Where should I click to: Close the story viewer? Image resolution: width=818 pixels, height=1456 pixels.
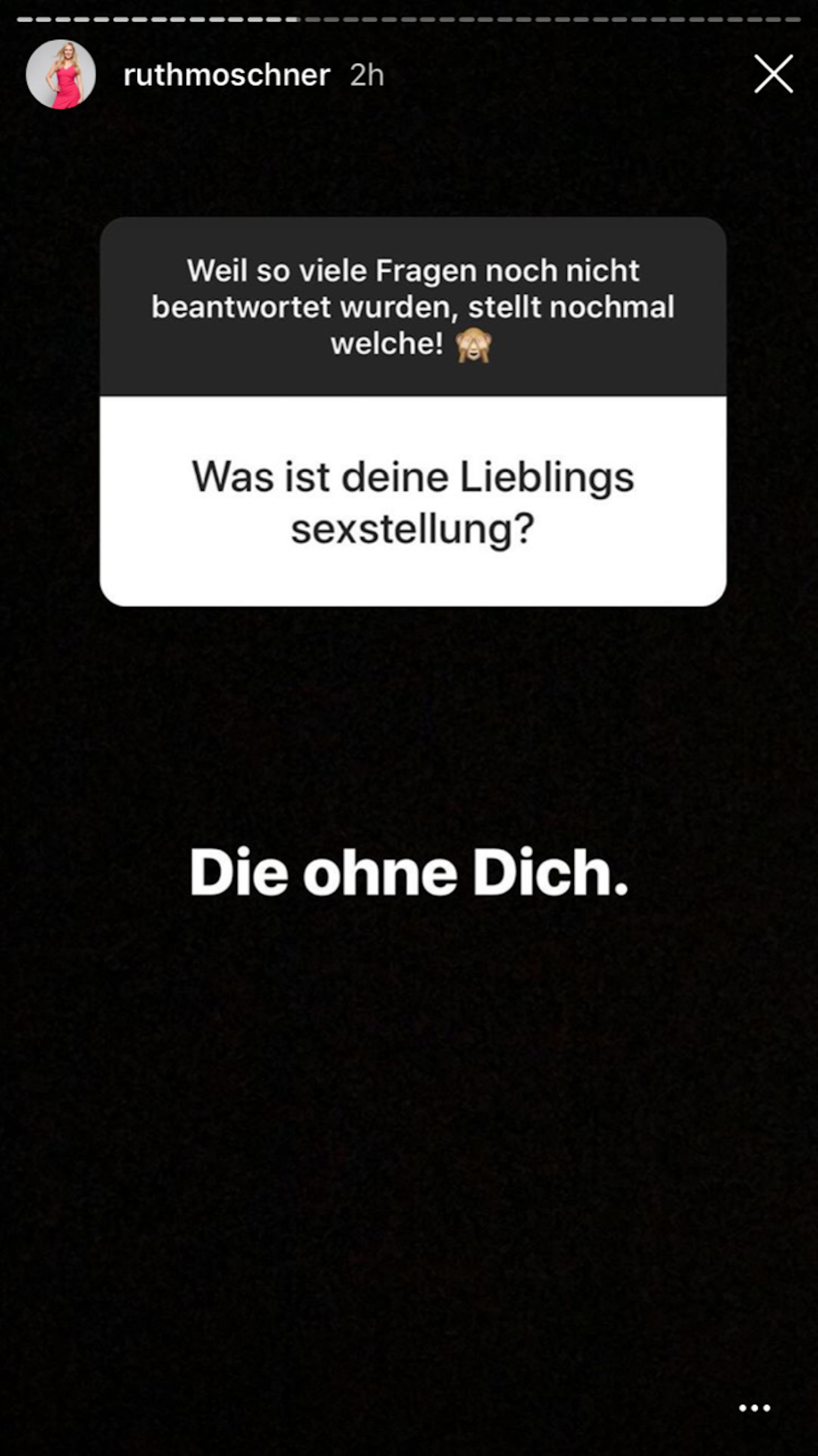[x=773, y=74]
